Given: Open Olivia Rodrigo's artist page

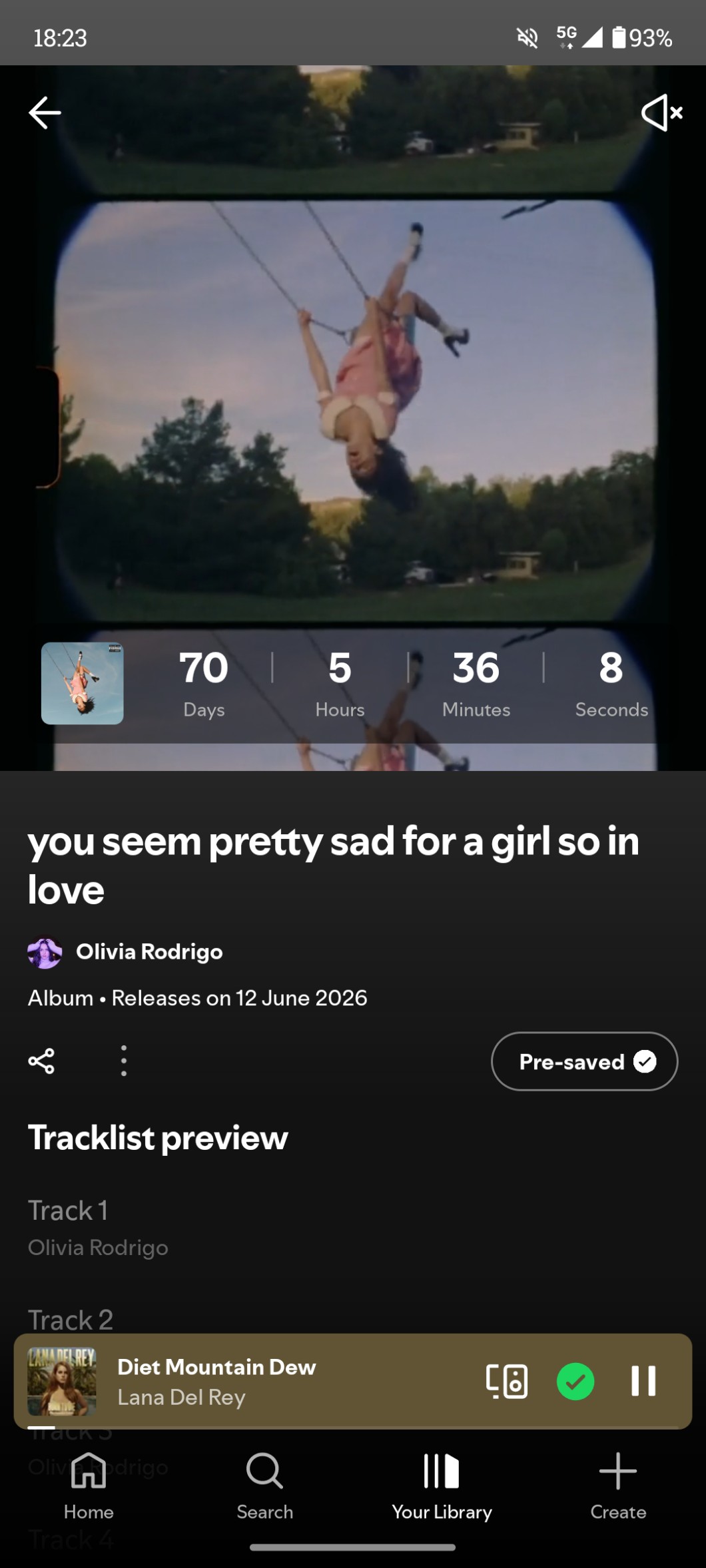Looking at the screenshot, I should (149, 952).
